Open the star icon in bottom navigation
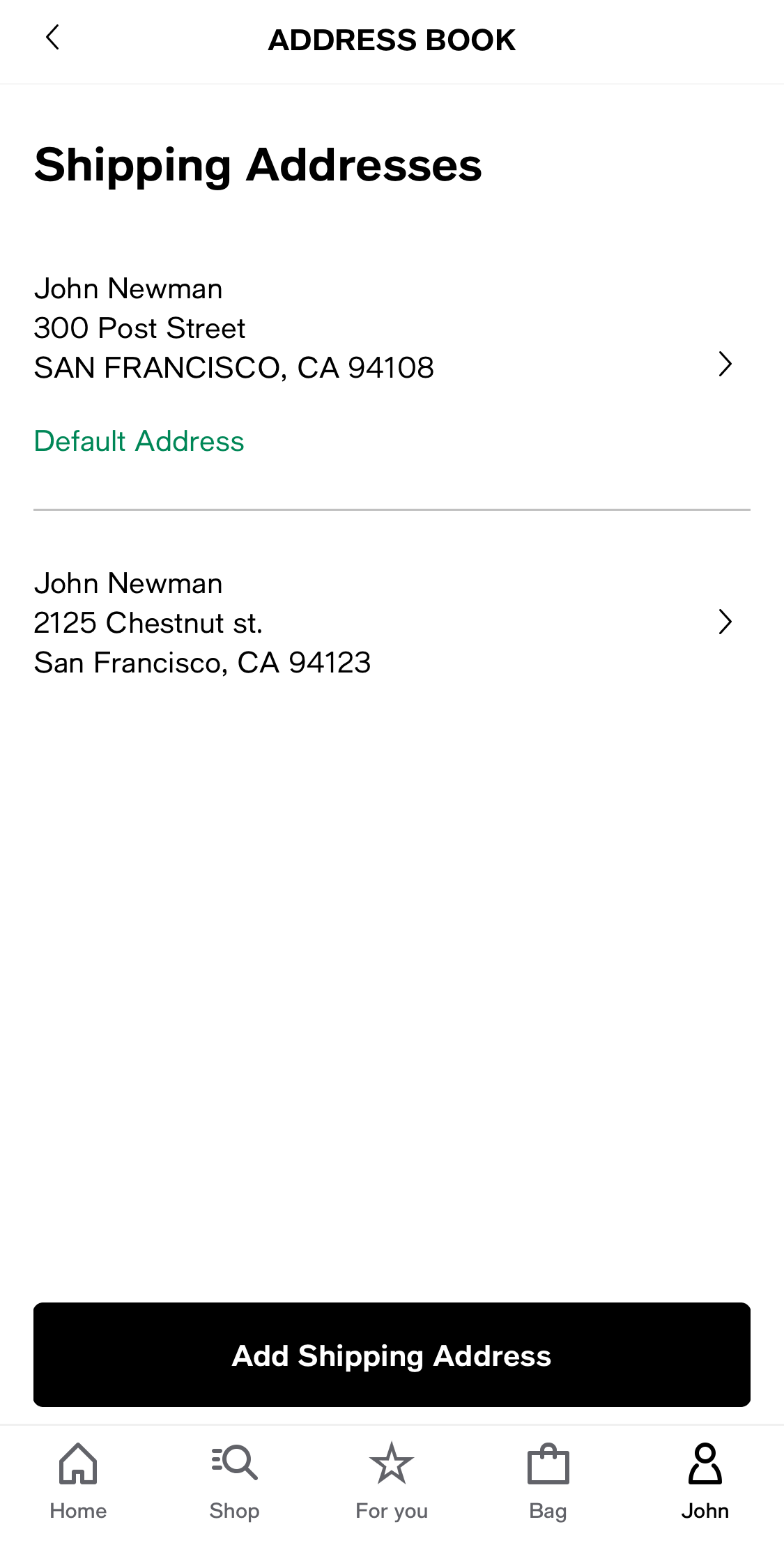This screenshot has width=784, height=1568. click(392, 1463)
